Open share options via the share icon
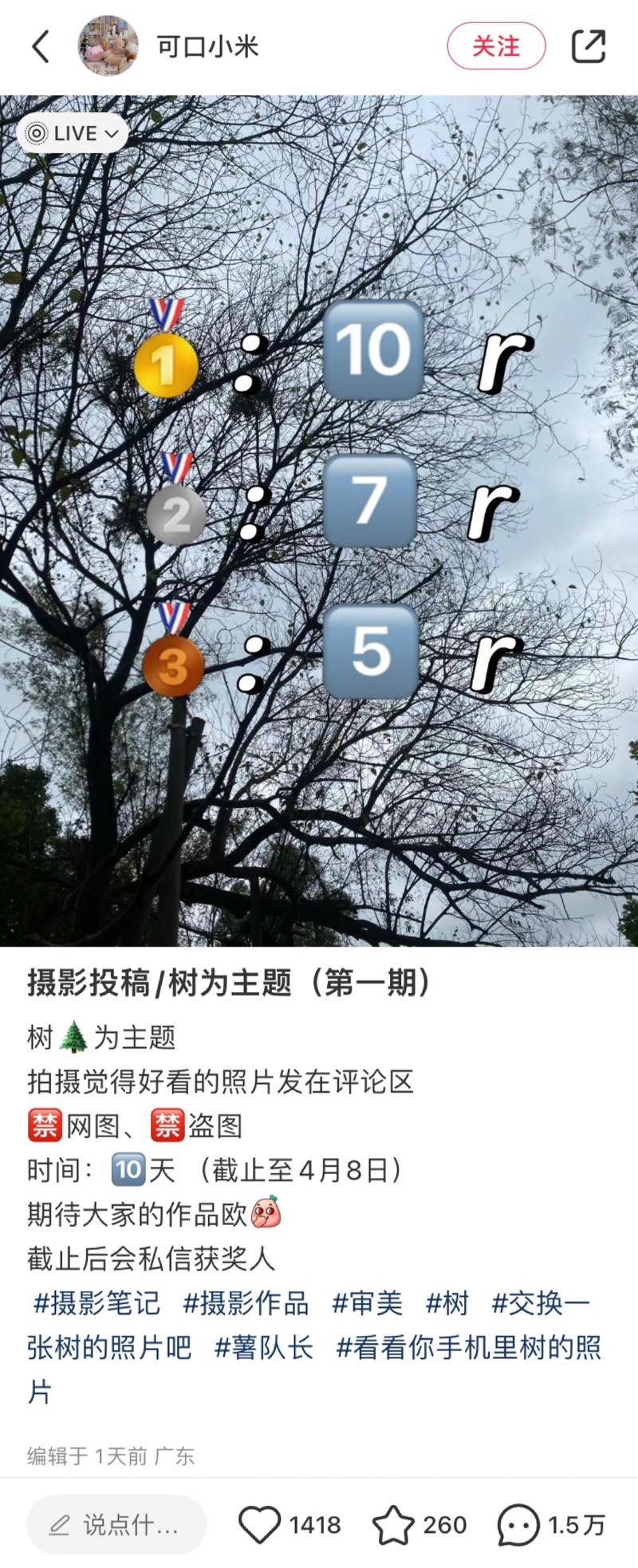This screenshot has width=638, height=1568. tap(590, 46)
